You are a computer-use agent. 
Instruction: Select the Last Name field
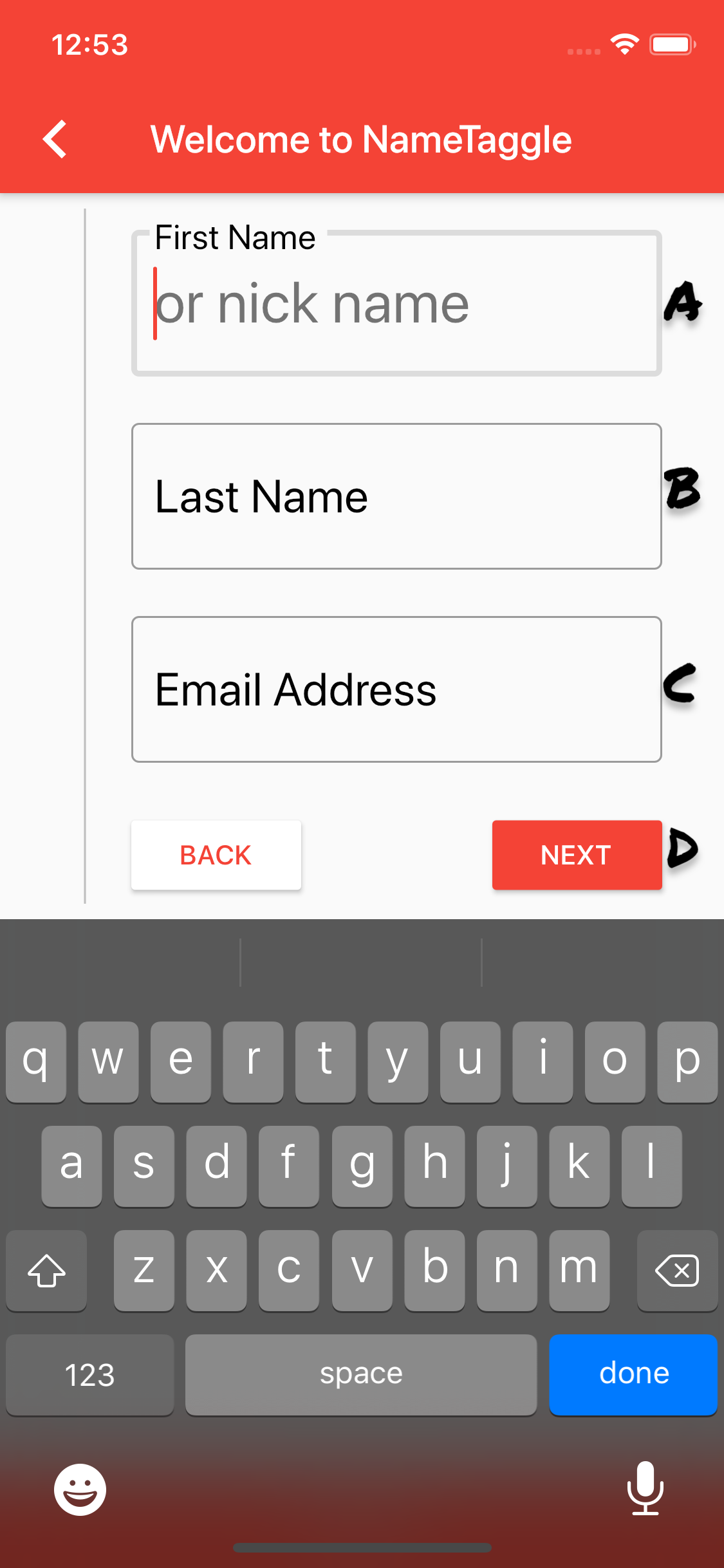click(x=396, y=496)
